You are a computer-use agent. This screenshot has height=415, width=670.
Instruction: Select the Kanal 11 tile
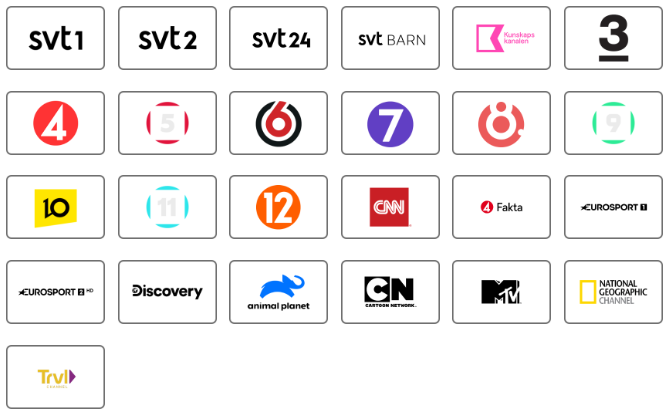[167, 207]
